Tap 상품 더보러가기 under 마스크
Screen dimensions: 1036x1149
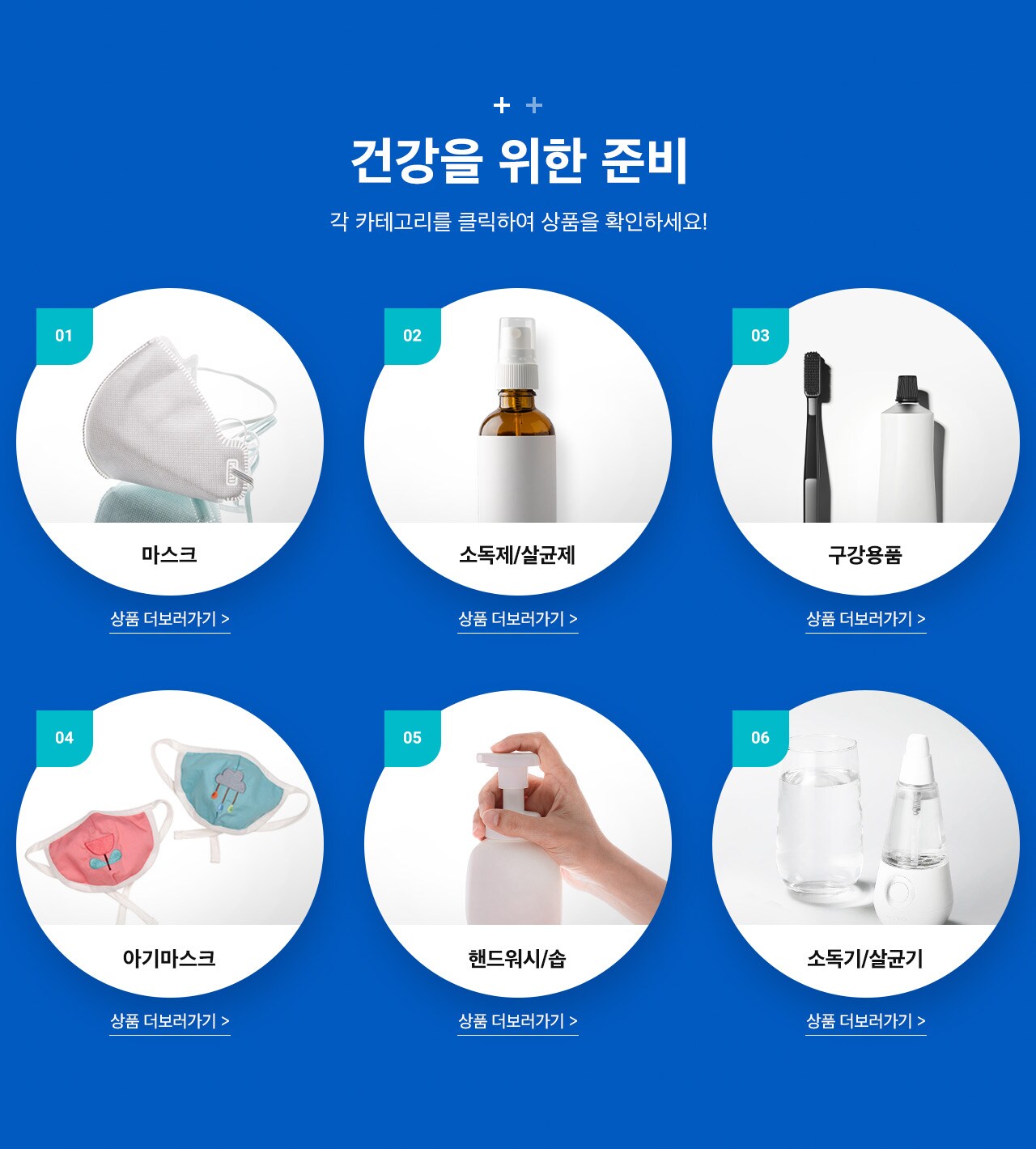click(170, 619)
